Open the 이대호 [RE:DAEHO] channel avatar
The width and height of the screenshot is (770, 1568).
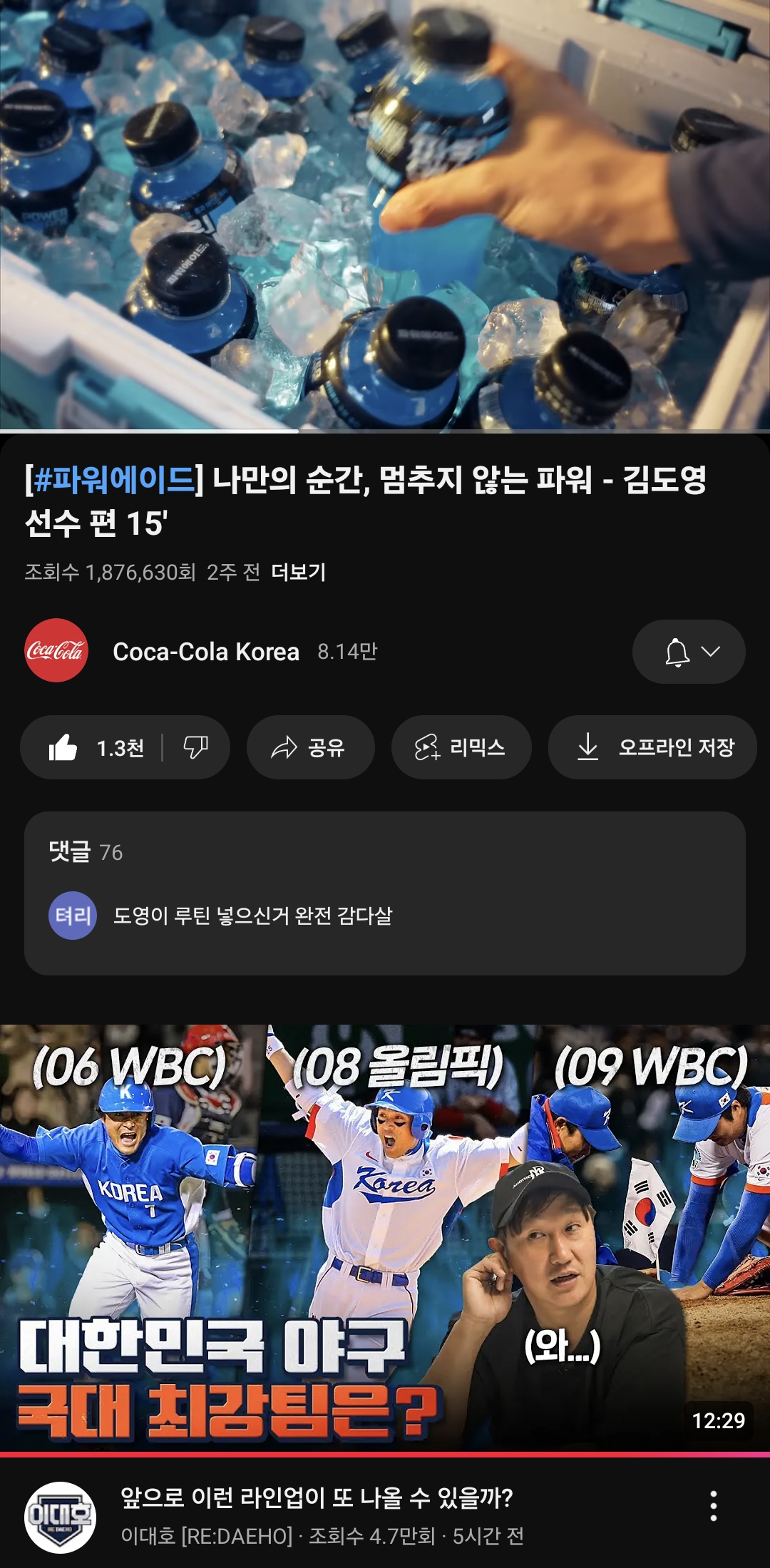[x=60, y=1517]
